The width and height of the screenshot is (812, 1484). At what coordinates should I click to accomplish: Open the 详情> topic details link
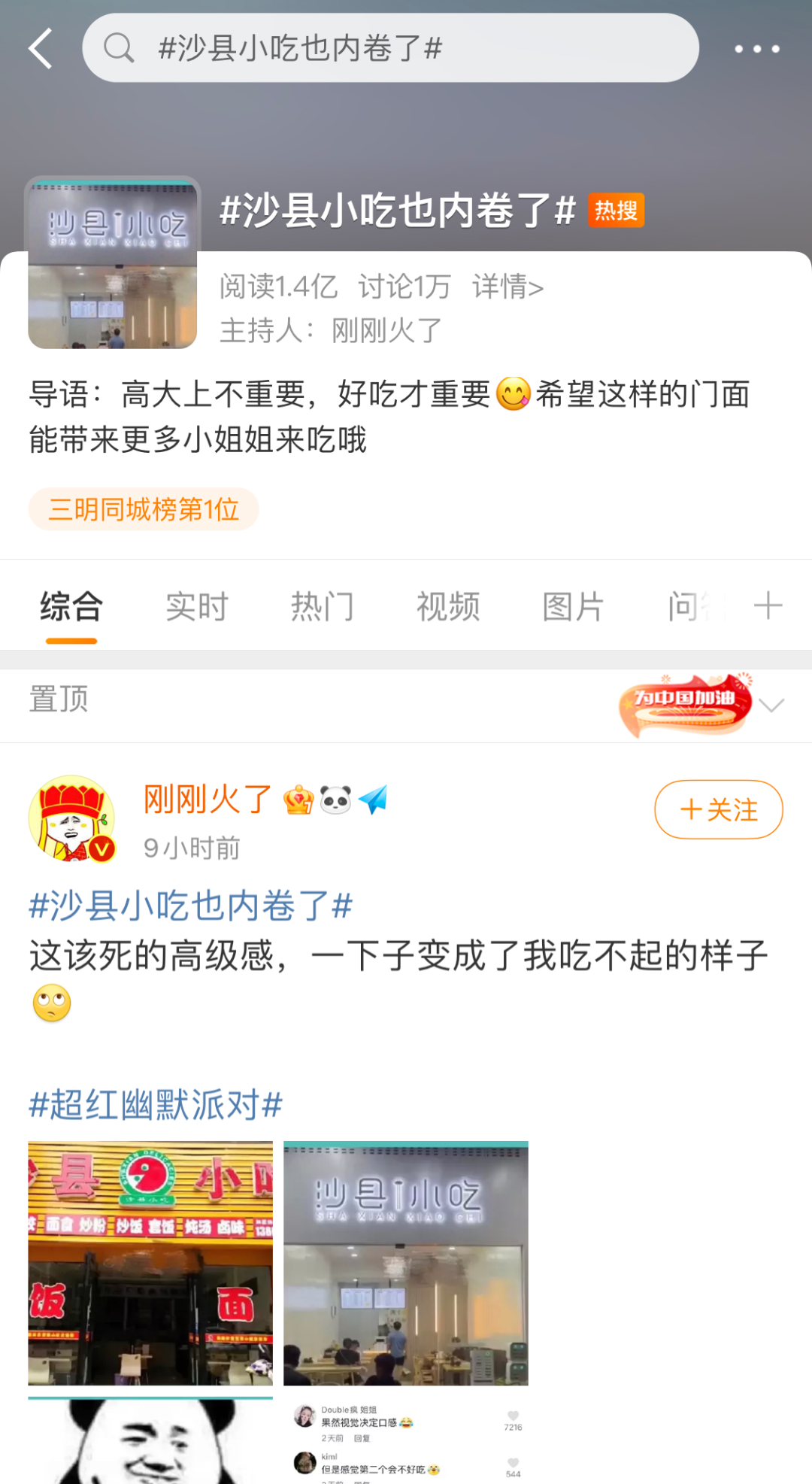[x=507, y=287]
